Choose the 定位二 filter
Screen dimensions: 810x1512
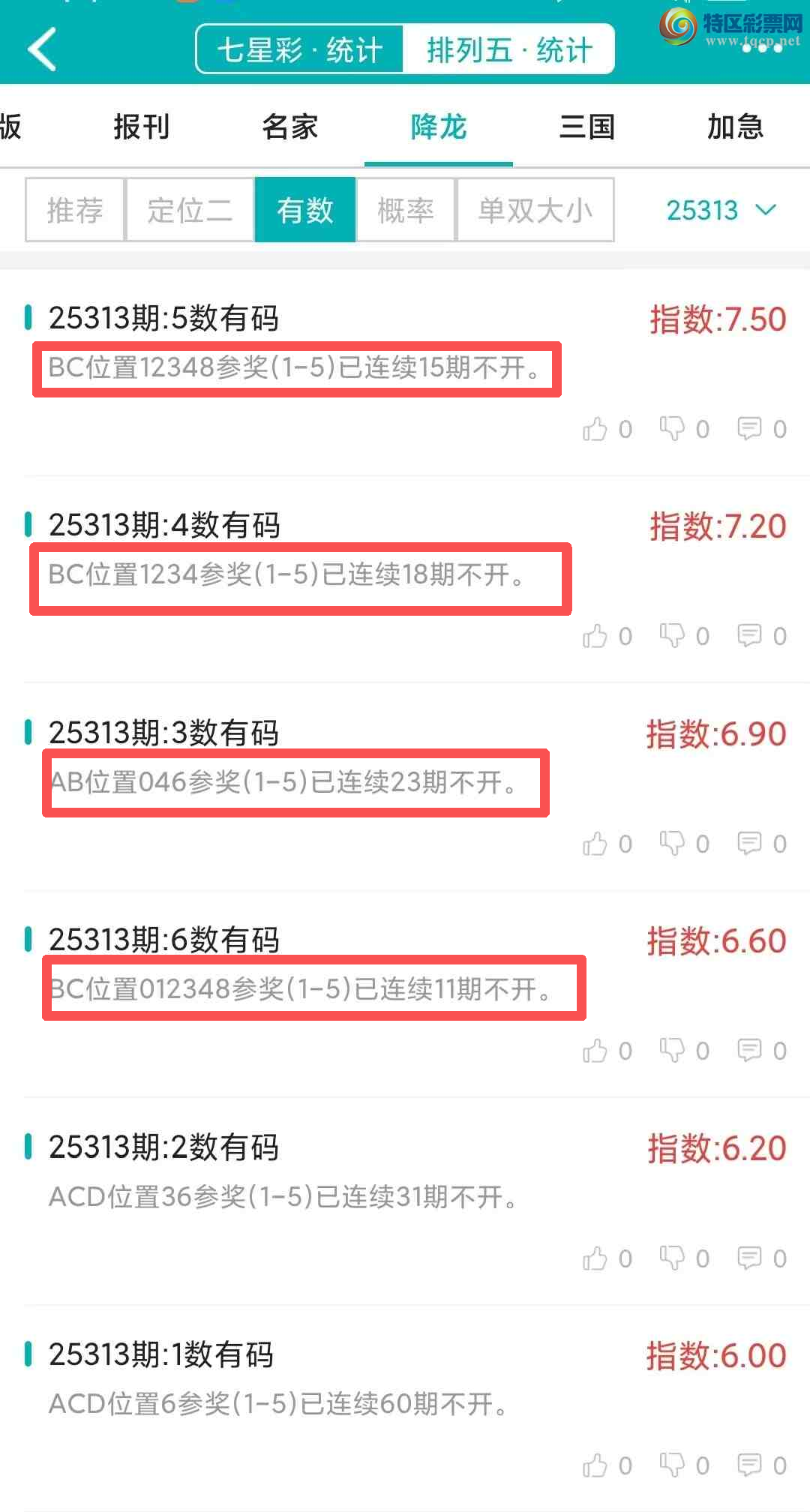tap(190, 210)
